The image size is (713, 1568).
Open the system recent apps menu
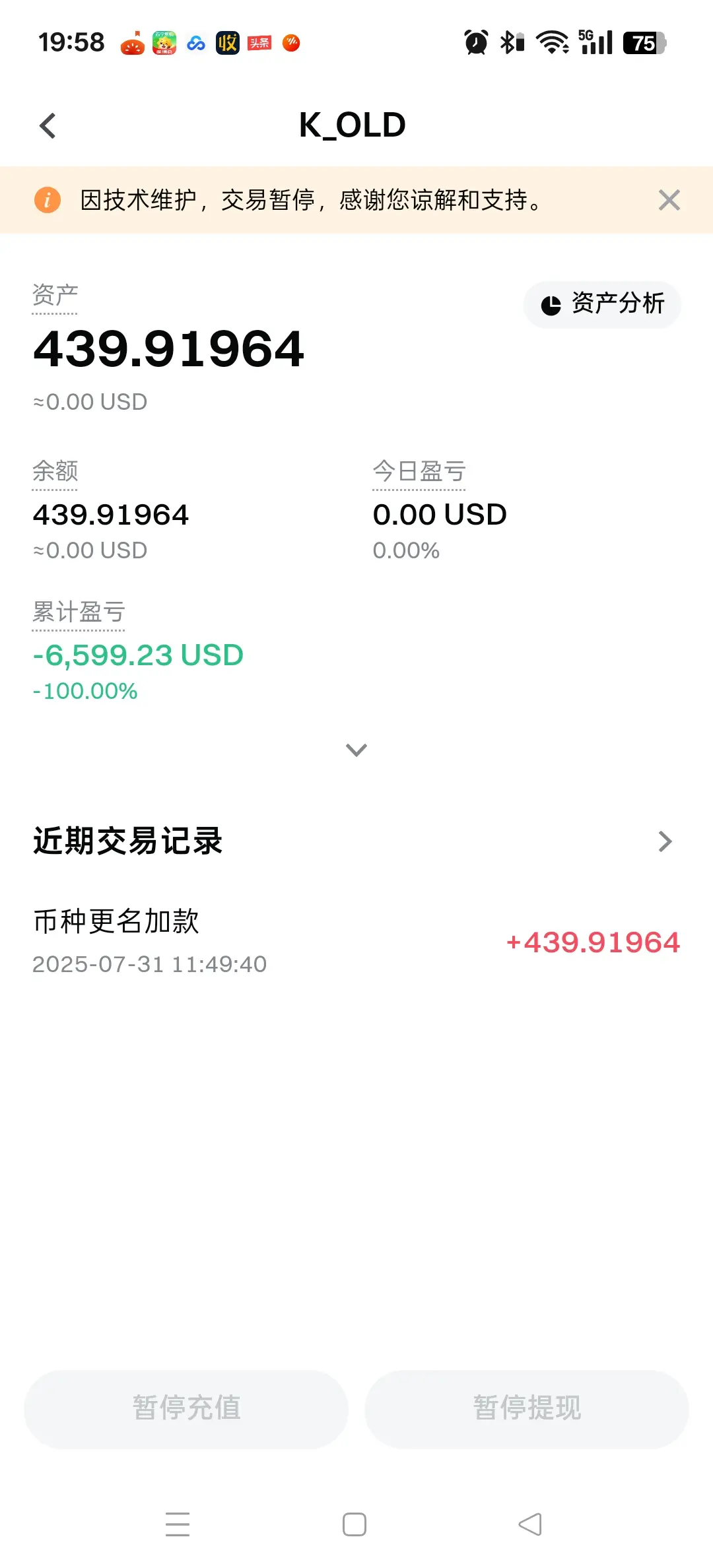coord(178,1524)
